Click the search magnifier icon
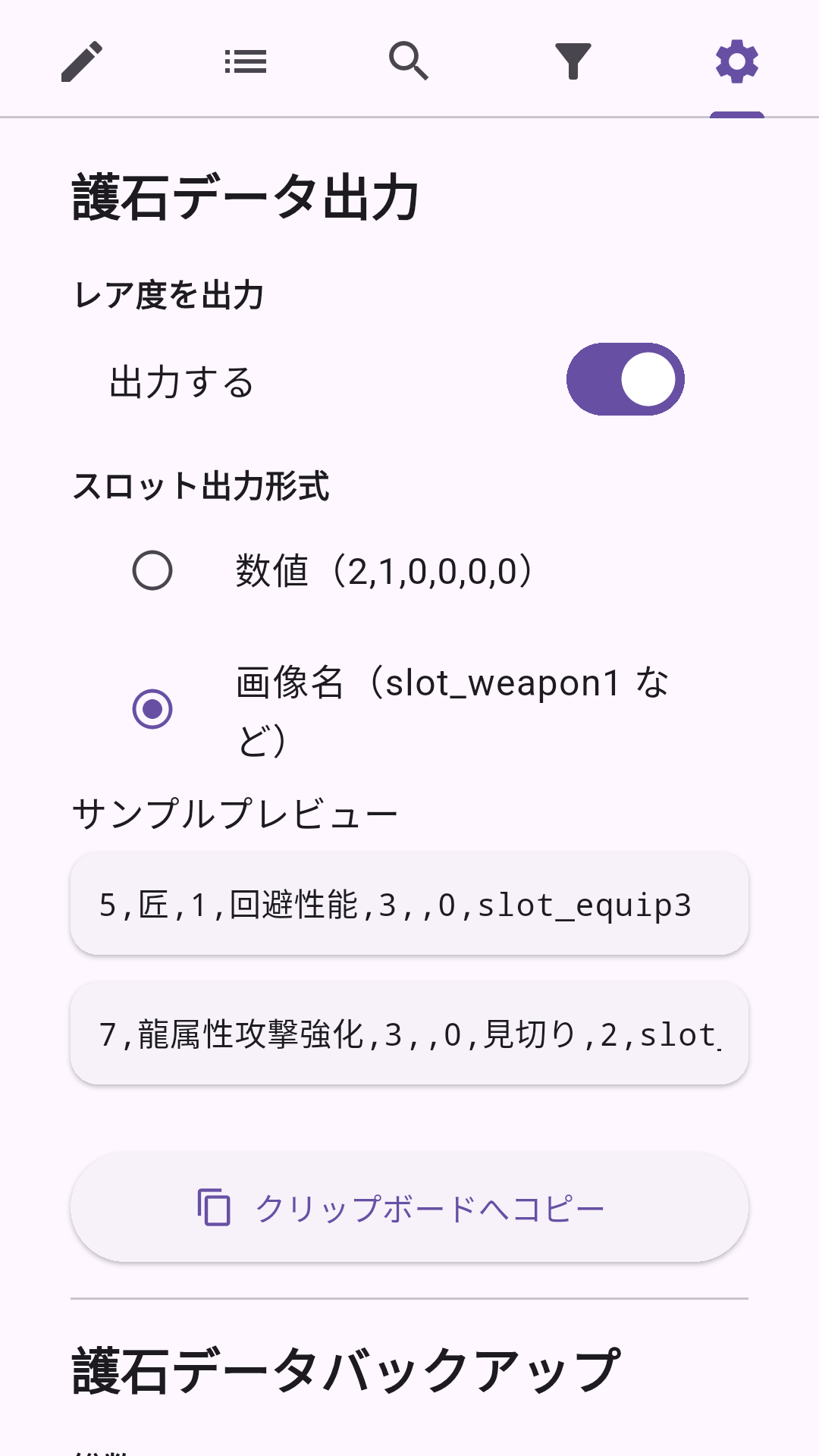The width and height of the screenshot is (819, 1456). pyautogui.click(x=409, y=61)
